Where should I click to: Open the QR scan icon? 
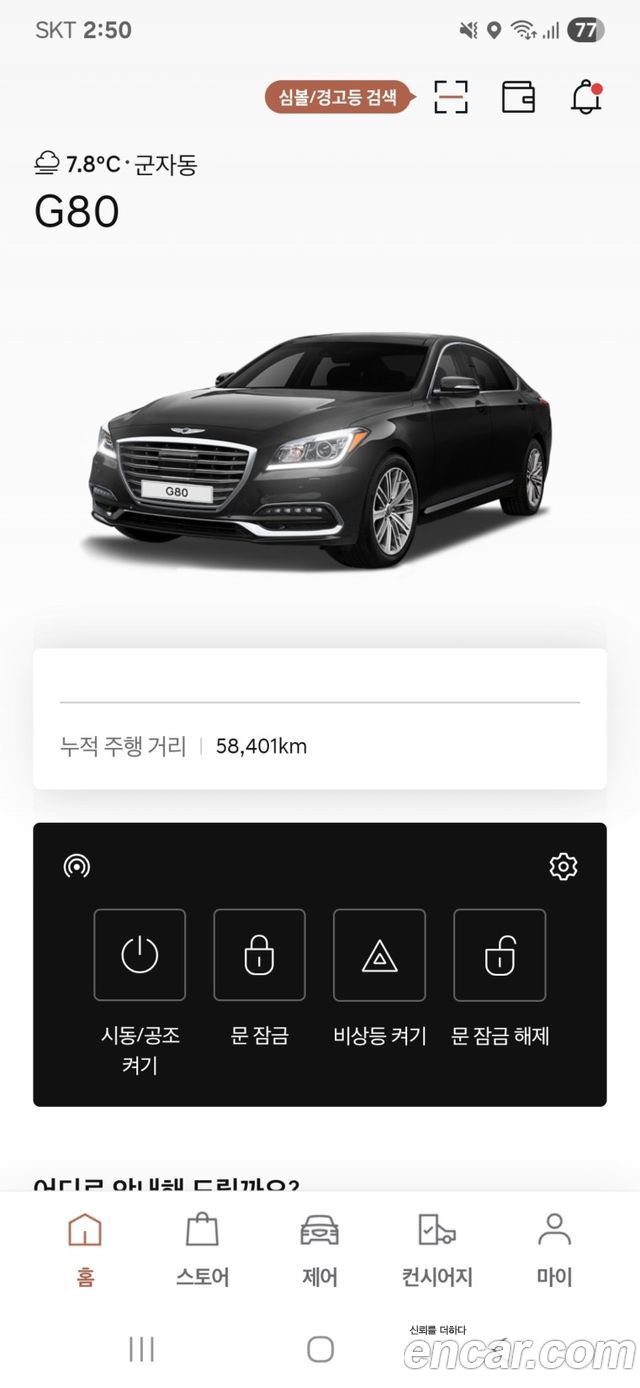click(x=451, y=97)
